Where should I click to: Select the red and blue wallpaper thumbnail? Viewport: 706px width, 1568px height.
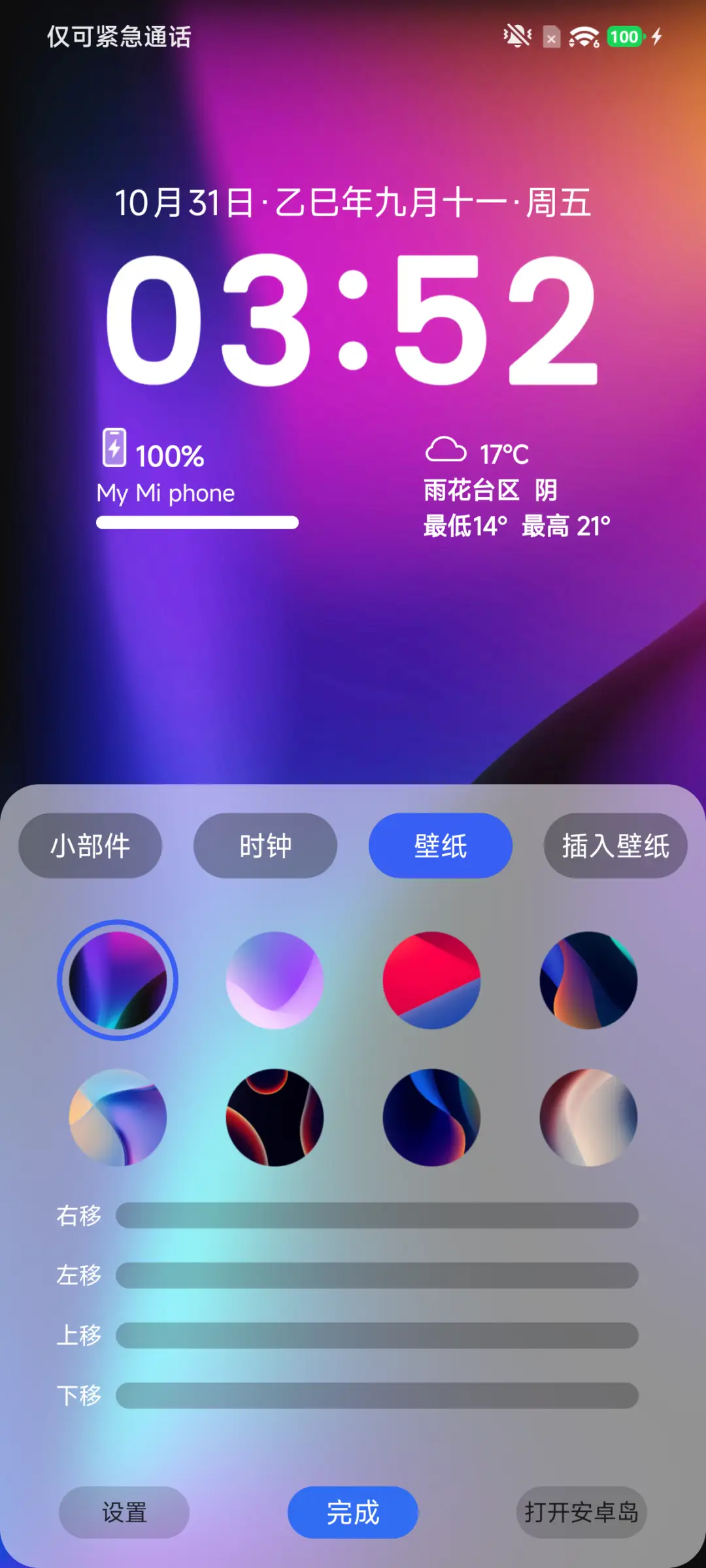coord(433,980)
